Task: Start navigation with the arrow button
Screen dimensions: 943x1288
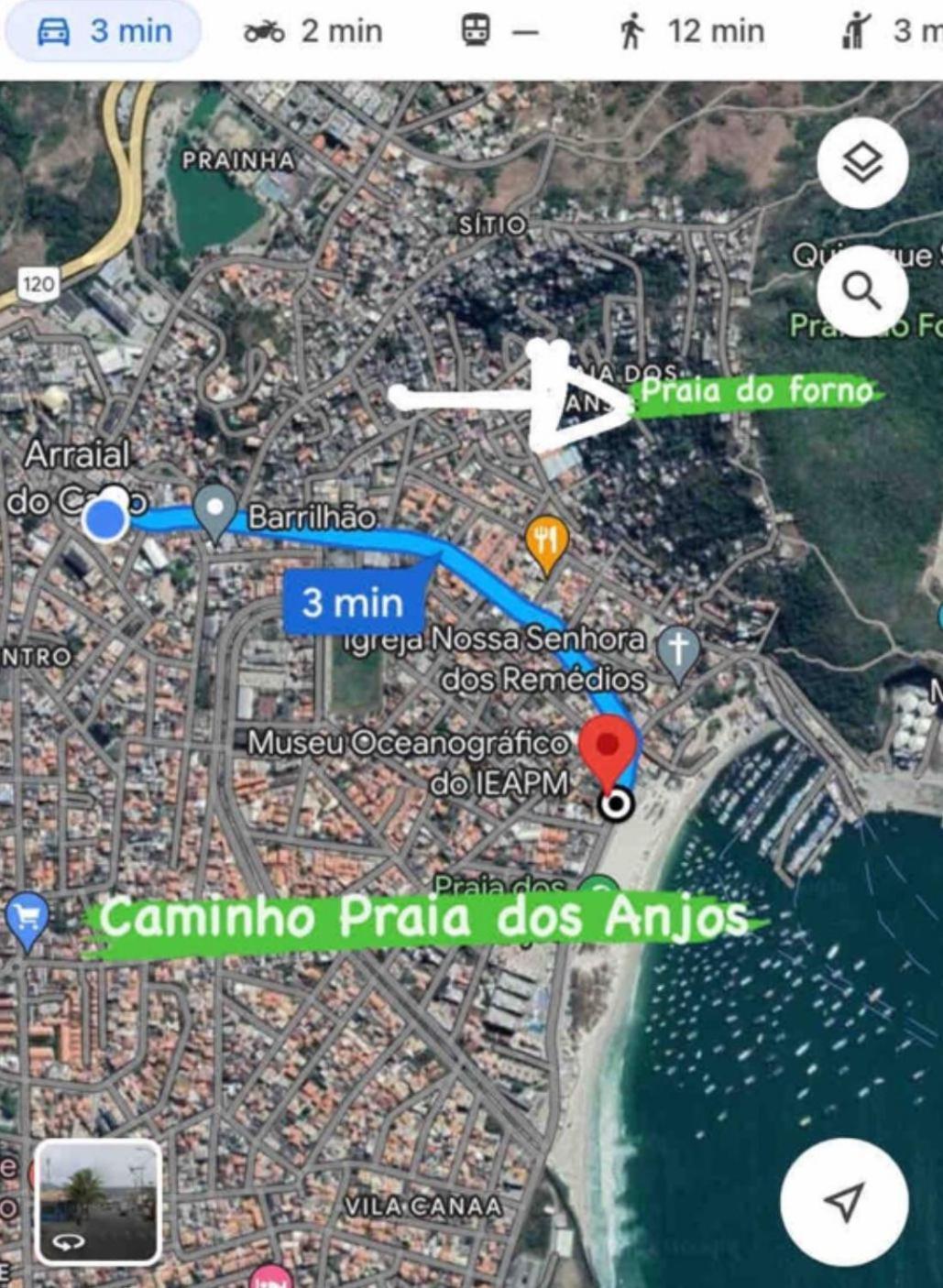Action: click(844, 1201)
